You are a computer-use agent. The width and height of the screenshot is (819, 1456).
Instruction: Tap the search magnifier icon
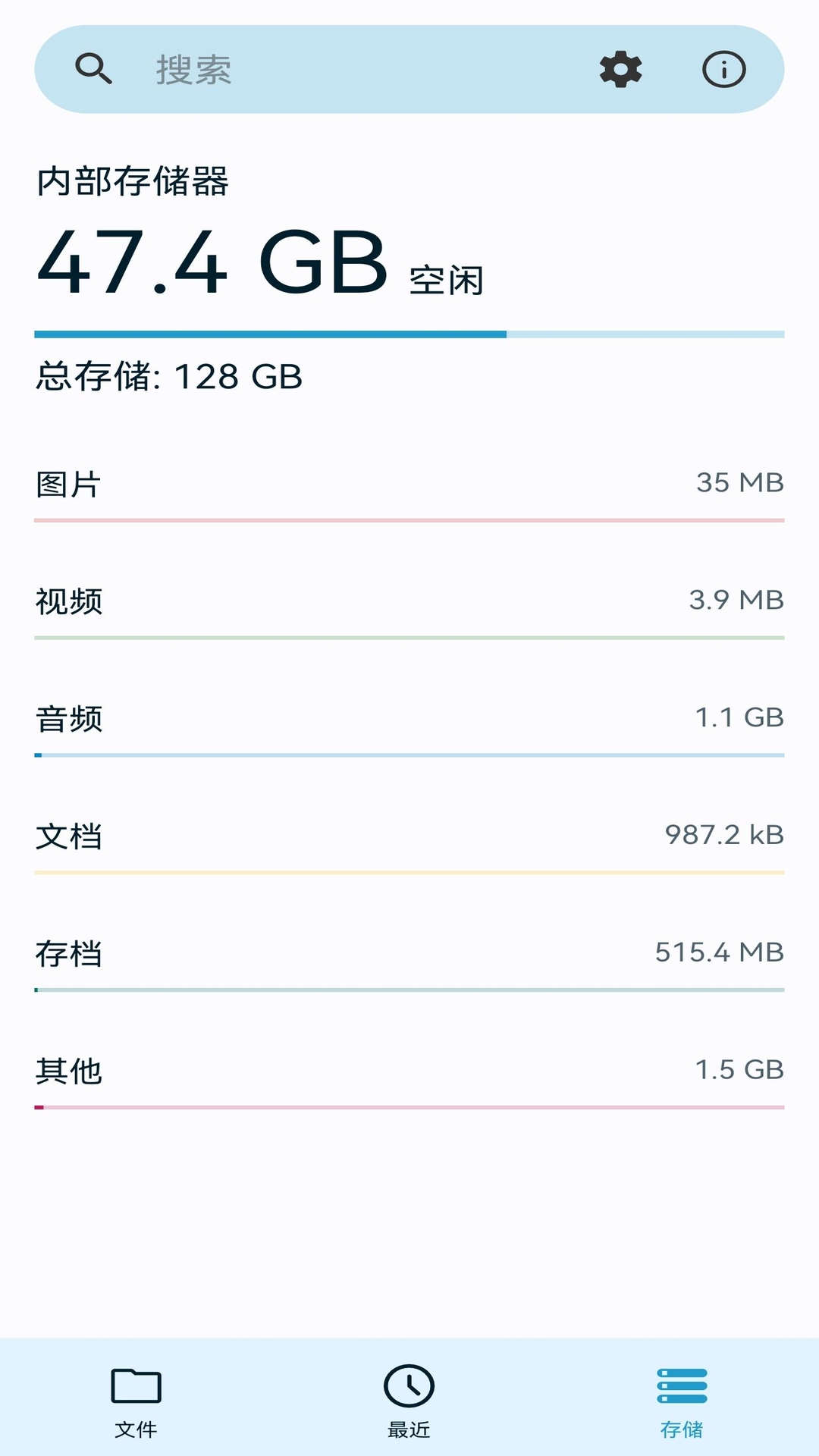[93, 69]
